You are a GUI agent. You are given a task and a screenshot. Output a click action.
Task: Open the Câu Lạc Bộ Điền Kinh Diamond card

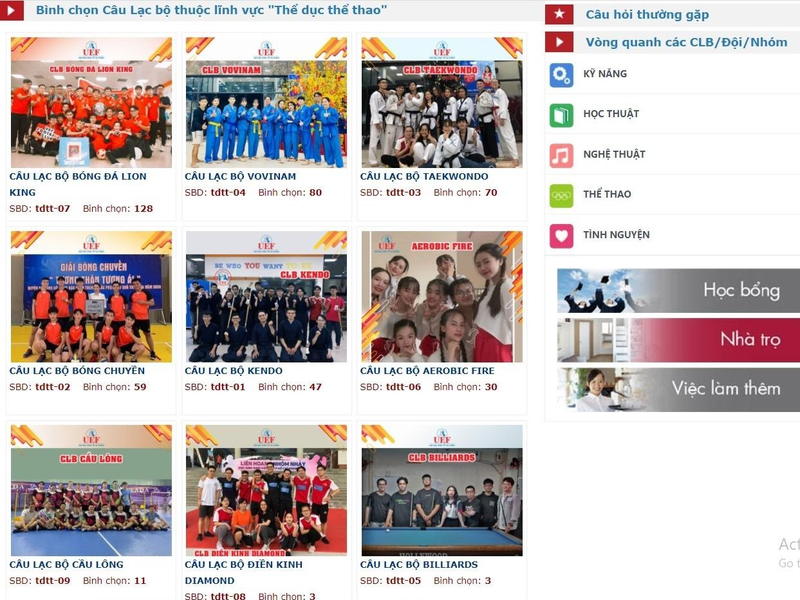click(266, 490)
